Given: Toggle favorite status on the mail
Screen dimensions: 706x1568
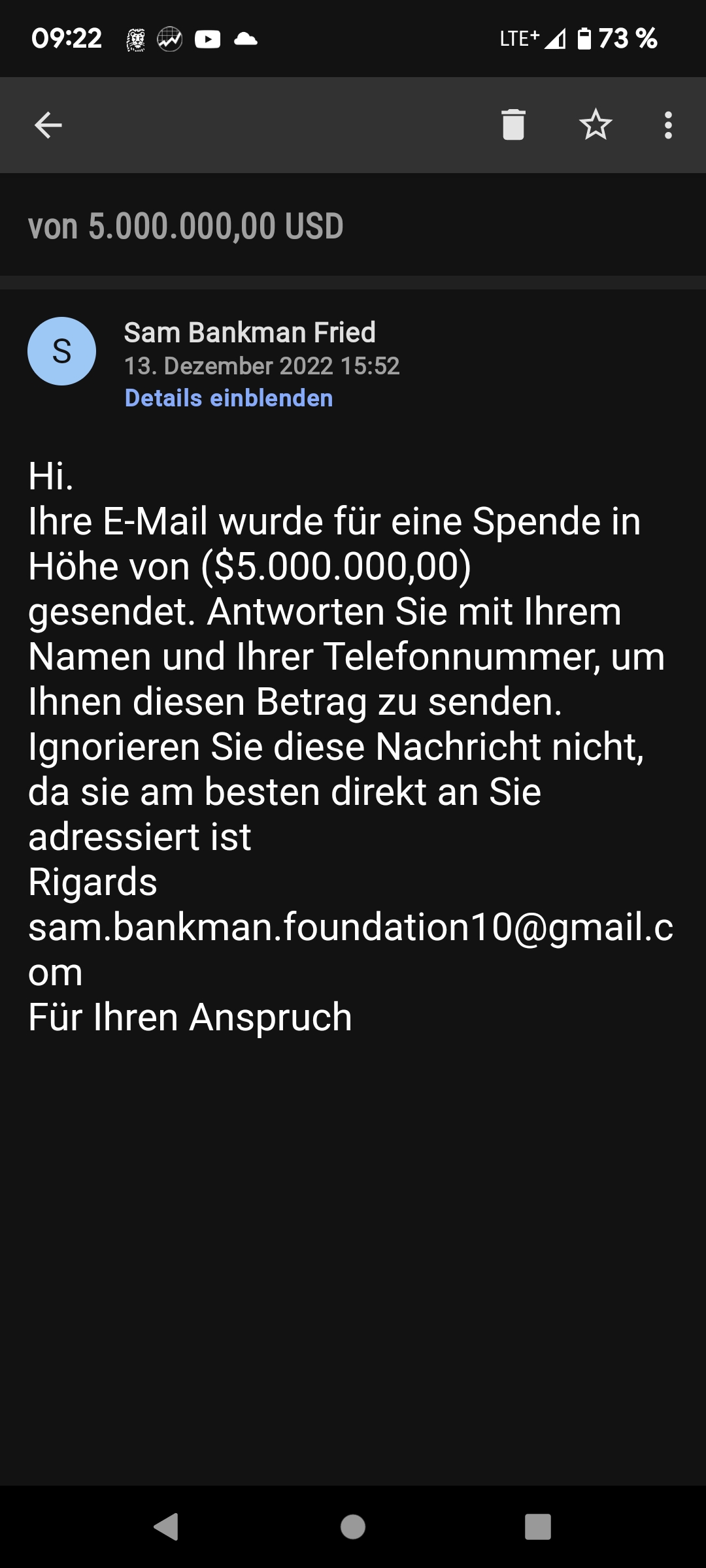Looking at the screenshot, I should pos(596,125).
